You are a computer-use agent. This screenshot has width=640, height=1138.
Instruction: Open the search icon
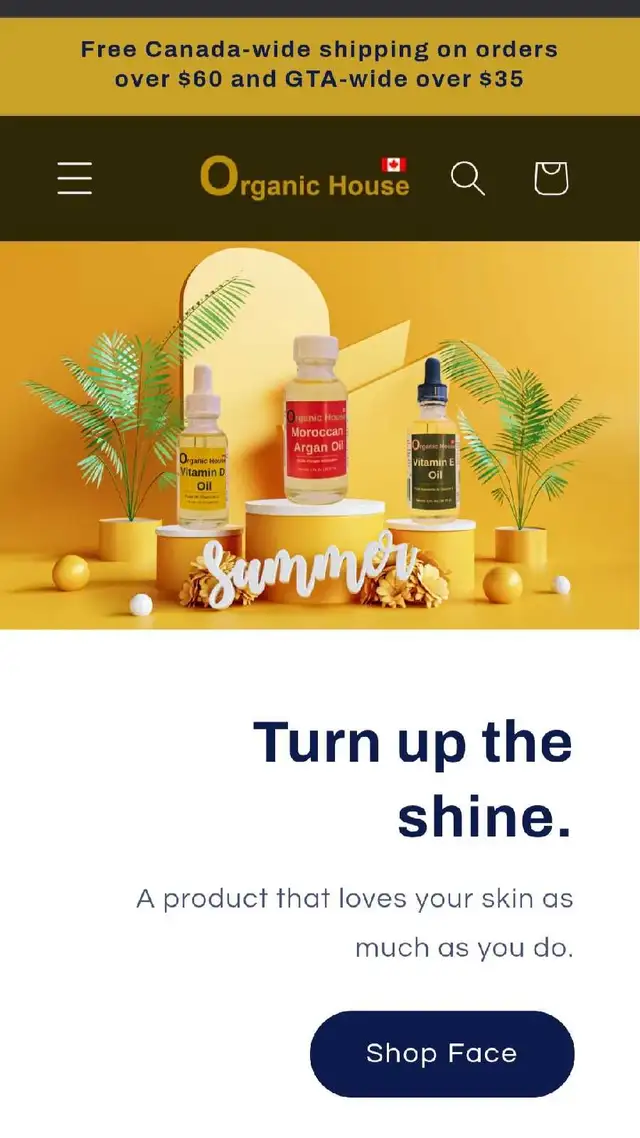(x=467, y=178)
